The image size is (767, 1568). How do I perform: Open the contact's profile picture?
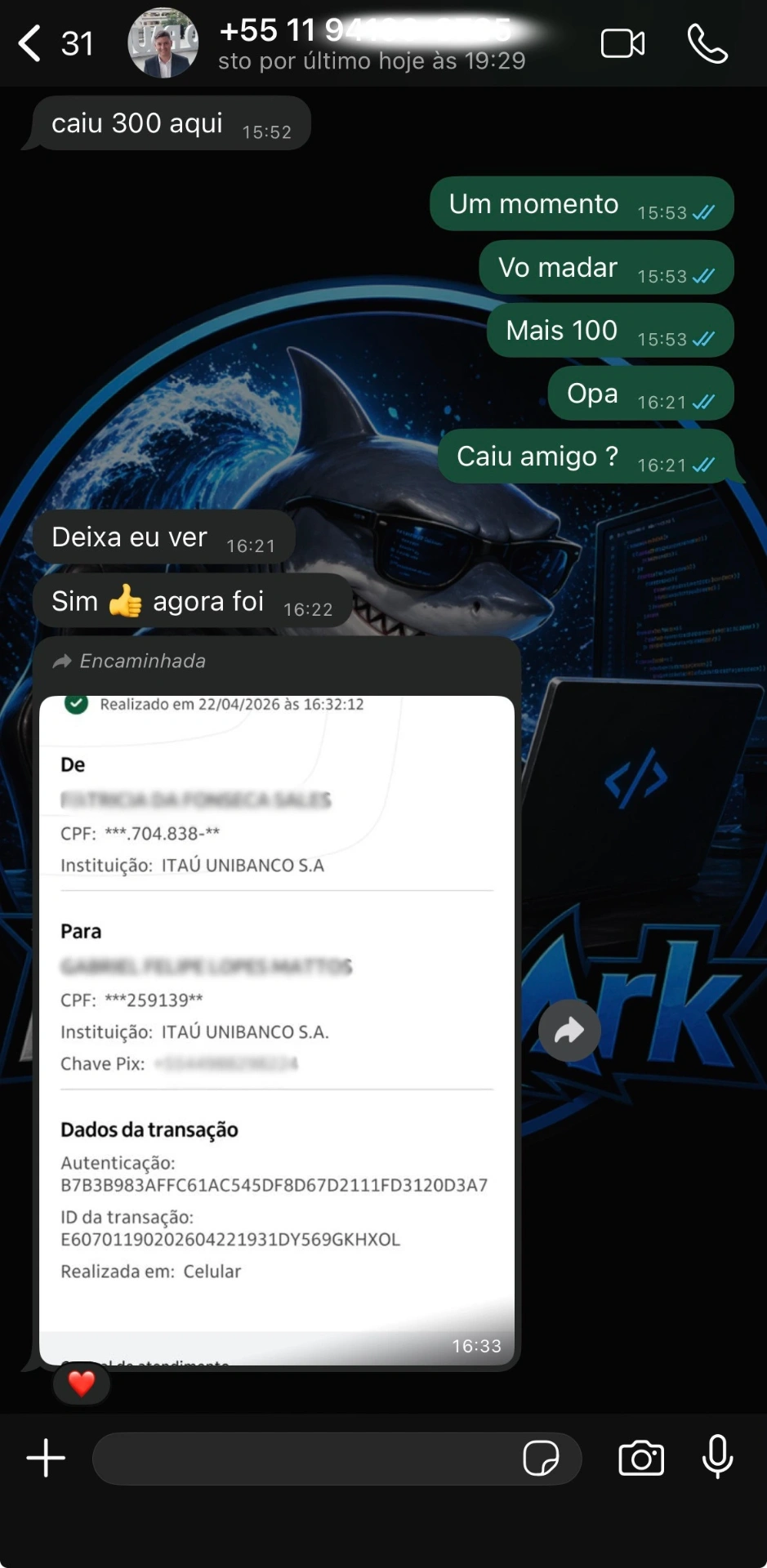tap(163, 43)
